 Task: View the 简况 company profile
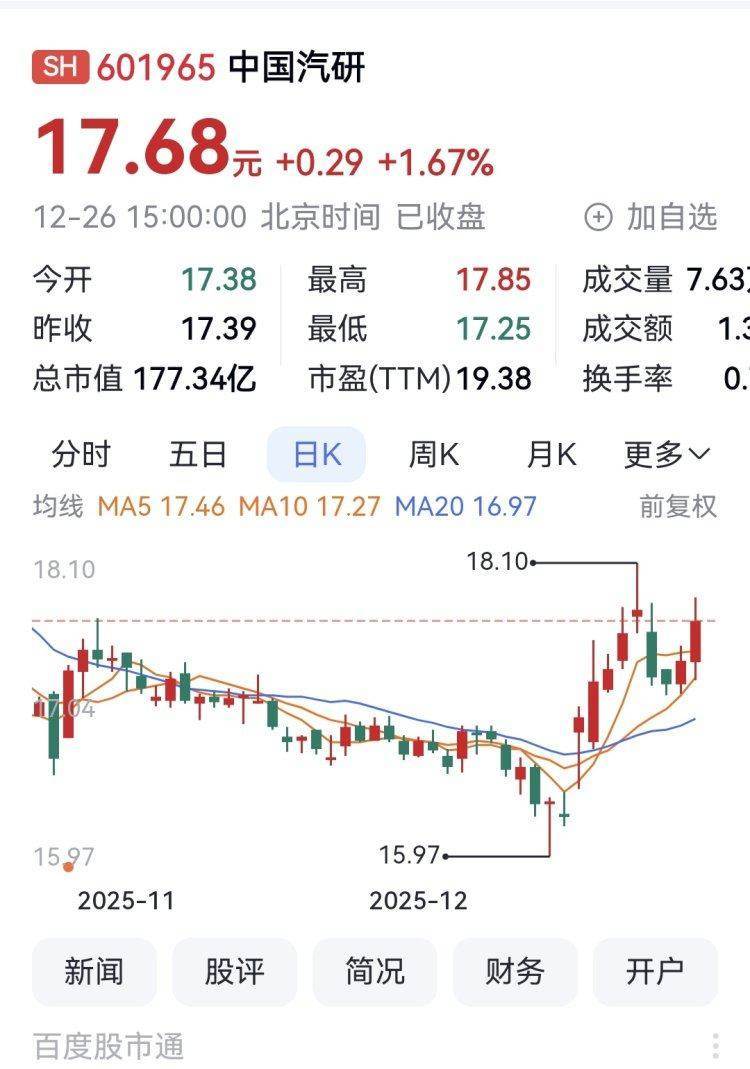pos(375,971)
